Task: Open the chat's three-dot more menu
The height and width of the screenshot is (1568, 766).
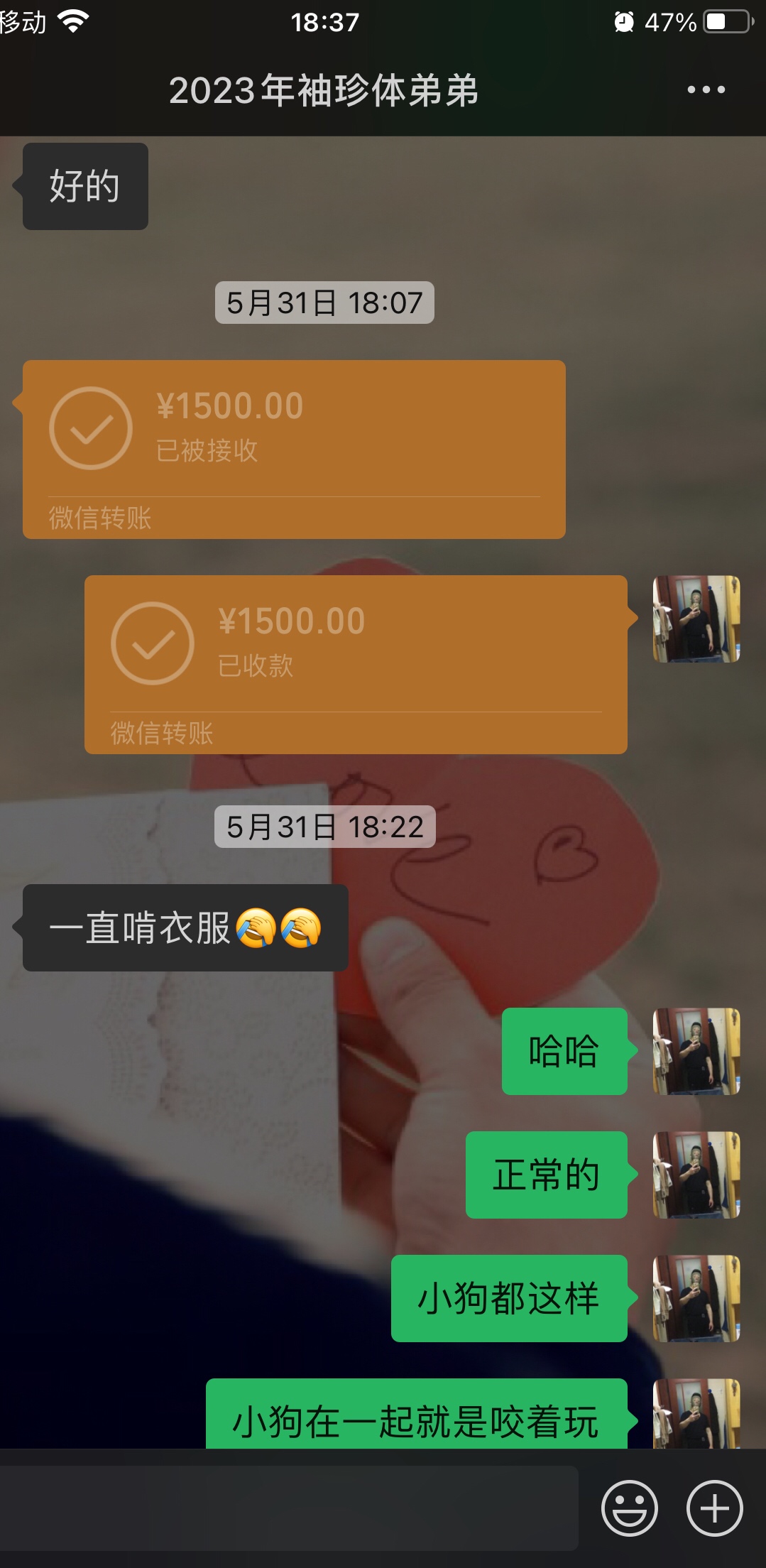Action: tap(706, 90)
